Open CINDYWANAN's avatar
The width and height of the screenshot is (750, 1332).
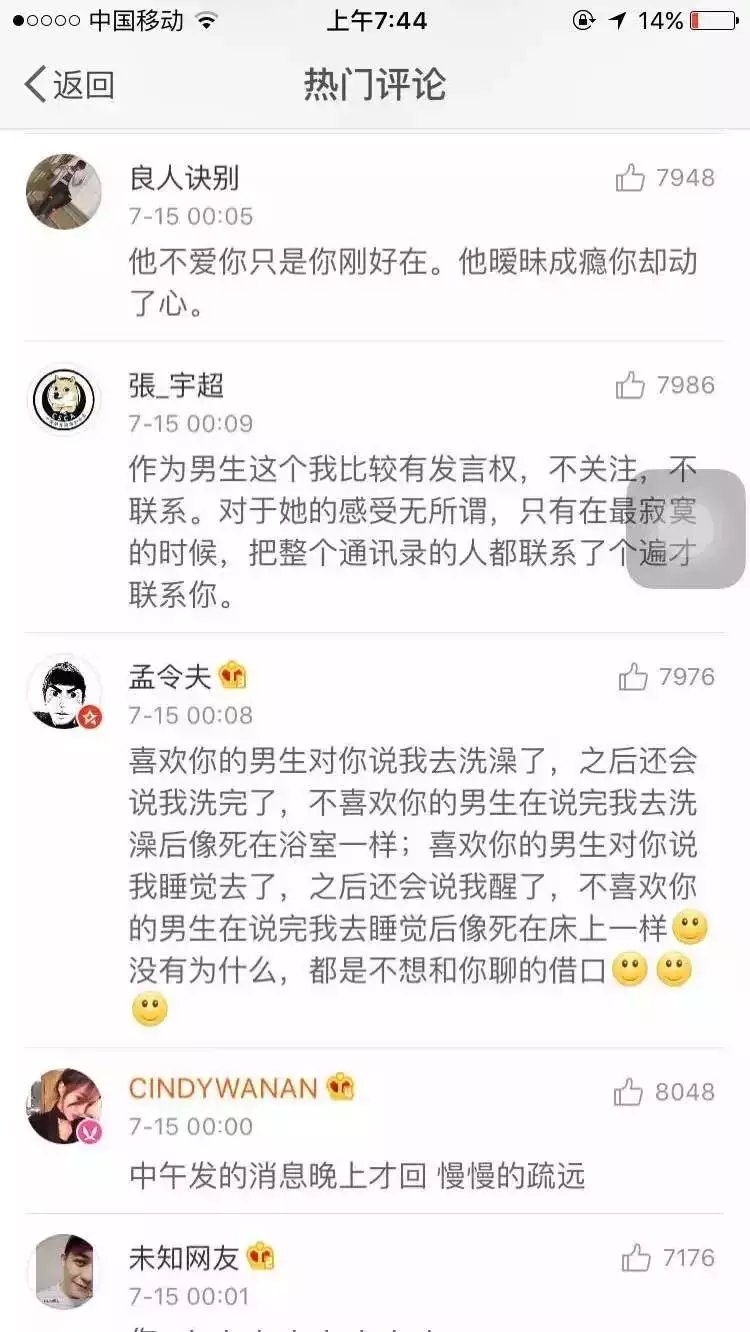[64, 1105]
